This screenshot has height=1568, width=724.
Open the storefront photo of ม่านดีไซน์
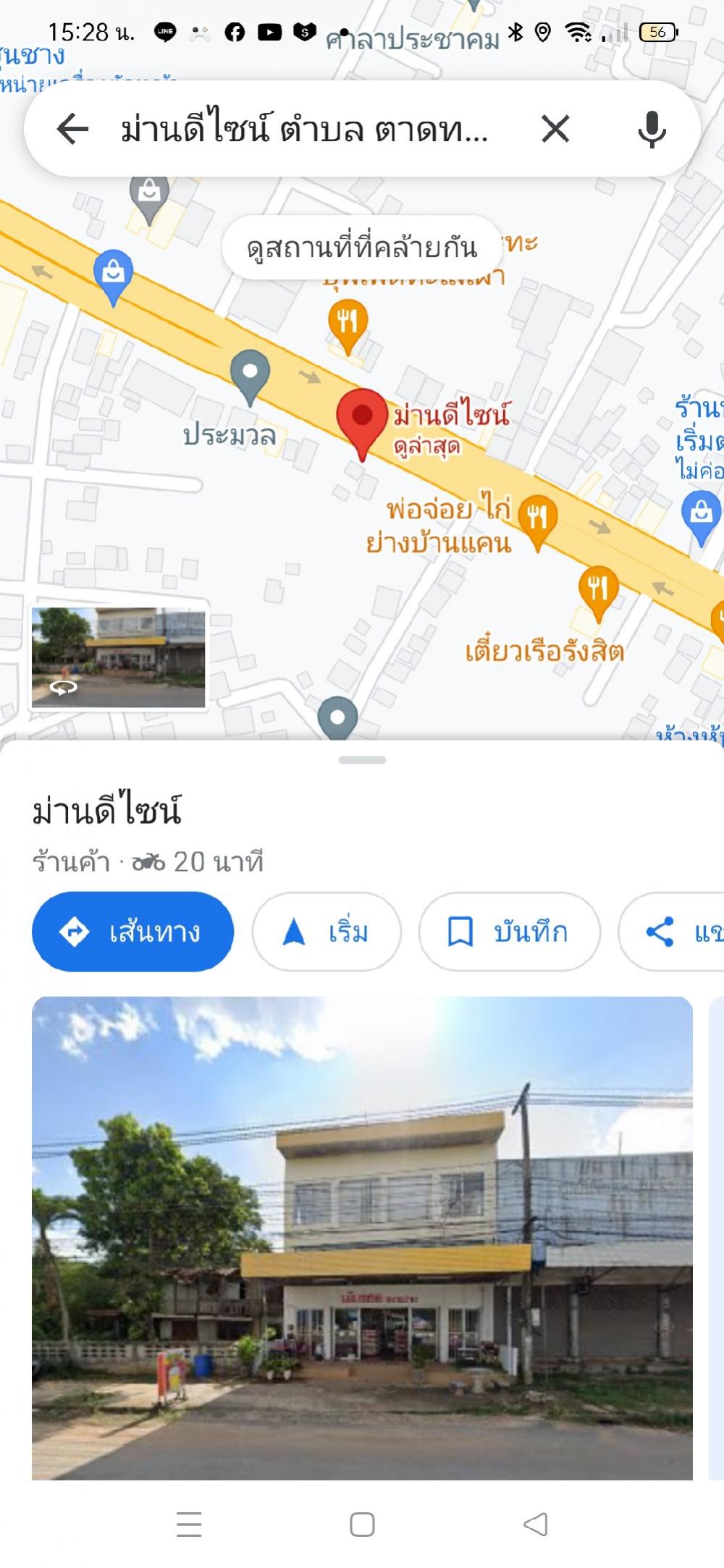click(362, 1238)
